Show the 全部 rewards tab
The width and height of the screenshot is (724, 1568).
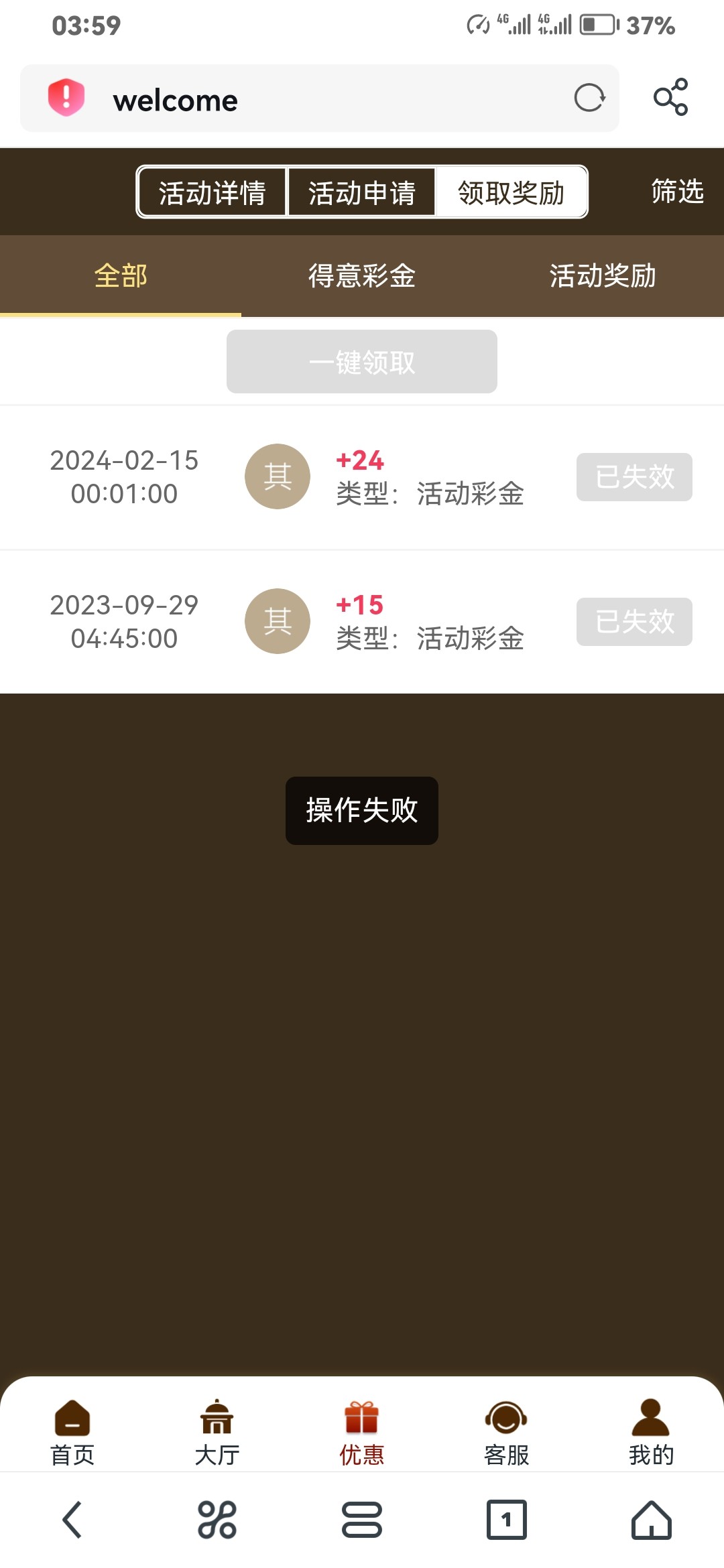pos(121,276)
